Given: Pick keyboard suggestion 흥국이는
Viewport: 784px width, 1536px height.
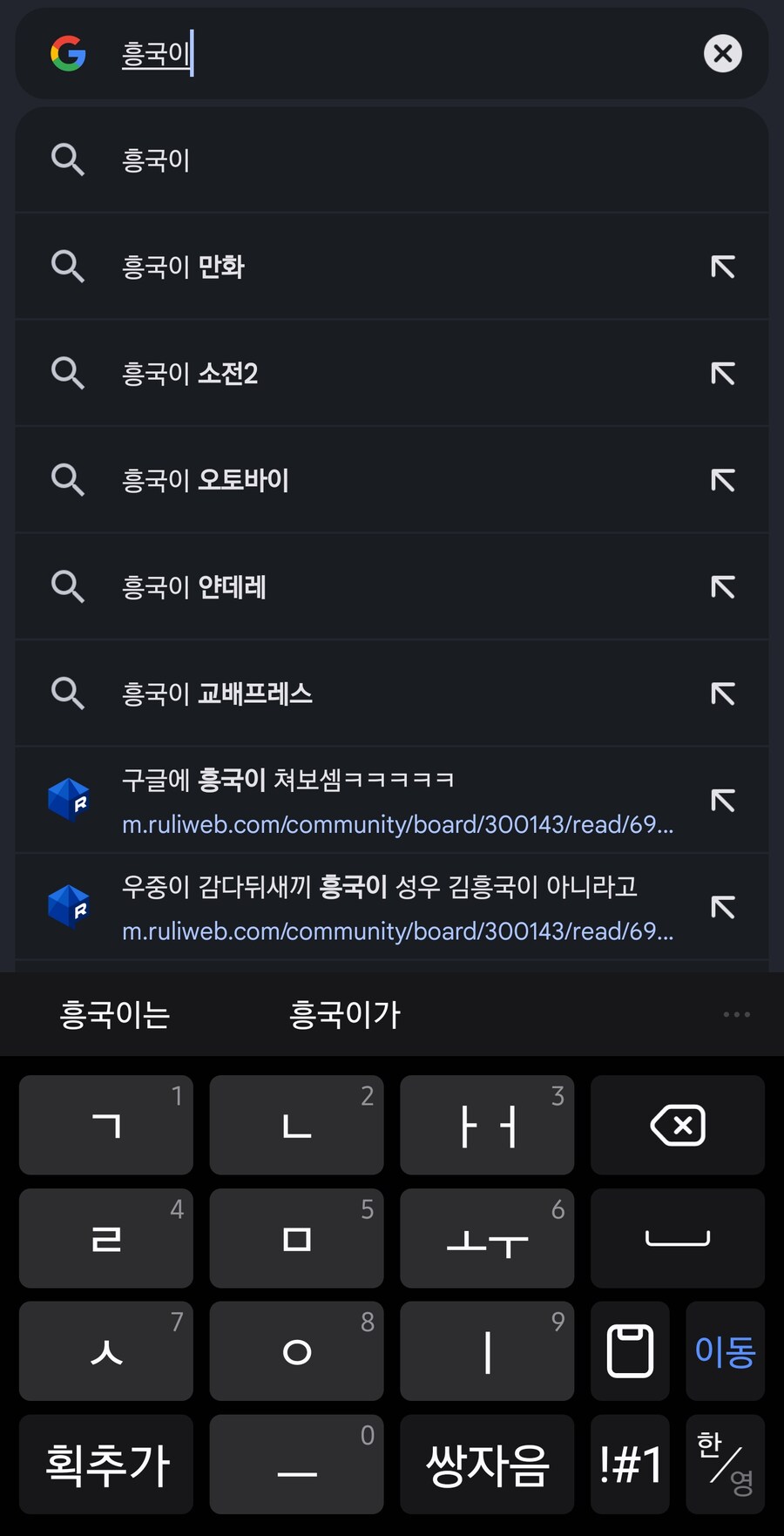Looking at the screenshot, I should point(115,1014).
